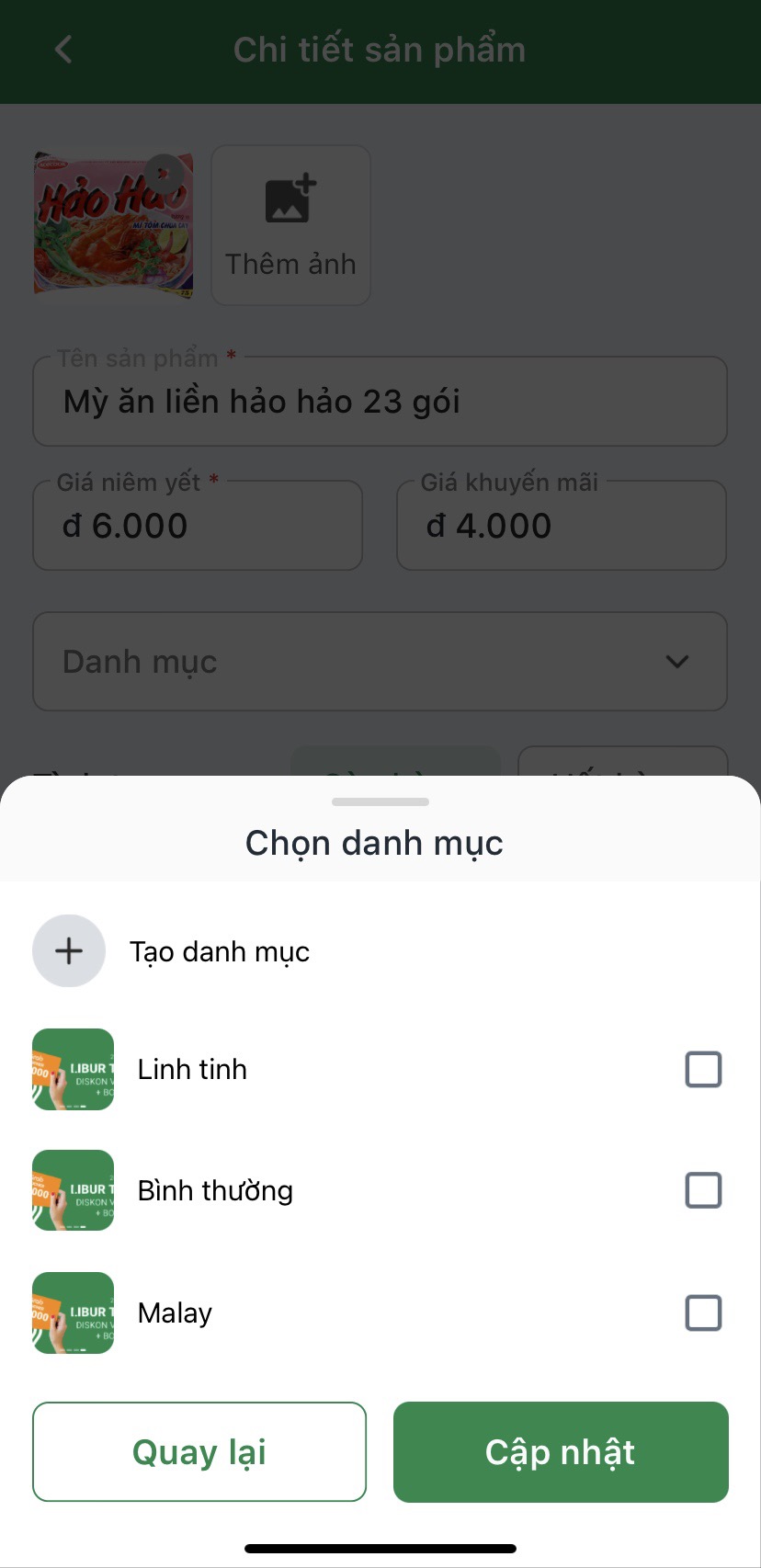The width and height of the screenshot is (761, 1568).
Task: Tap the bottom sheet drag handle
Action: point(380,801)
